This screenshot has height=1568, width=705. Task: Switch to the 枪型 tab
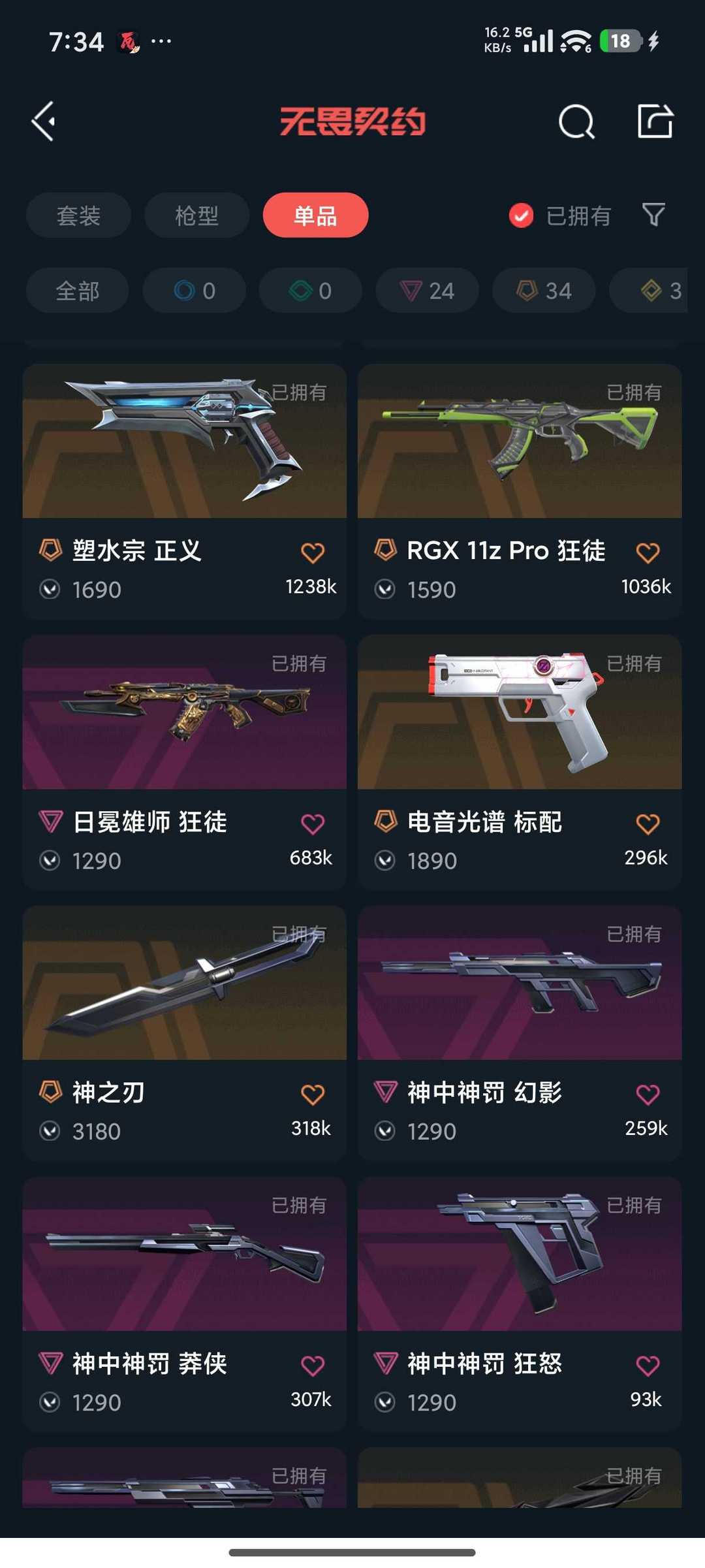click(x=196, y=216)
